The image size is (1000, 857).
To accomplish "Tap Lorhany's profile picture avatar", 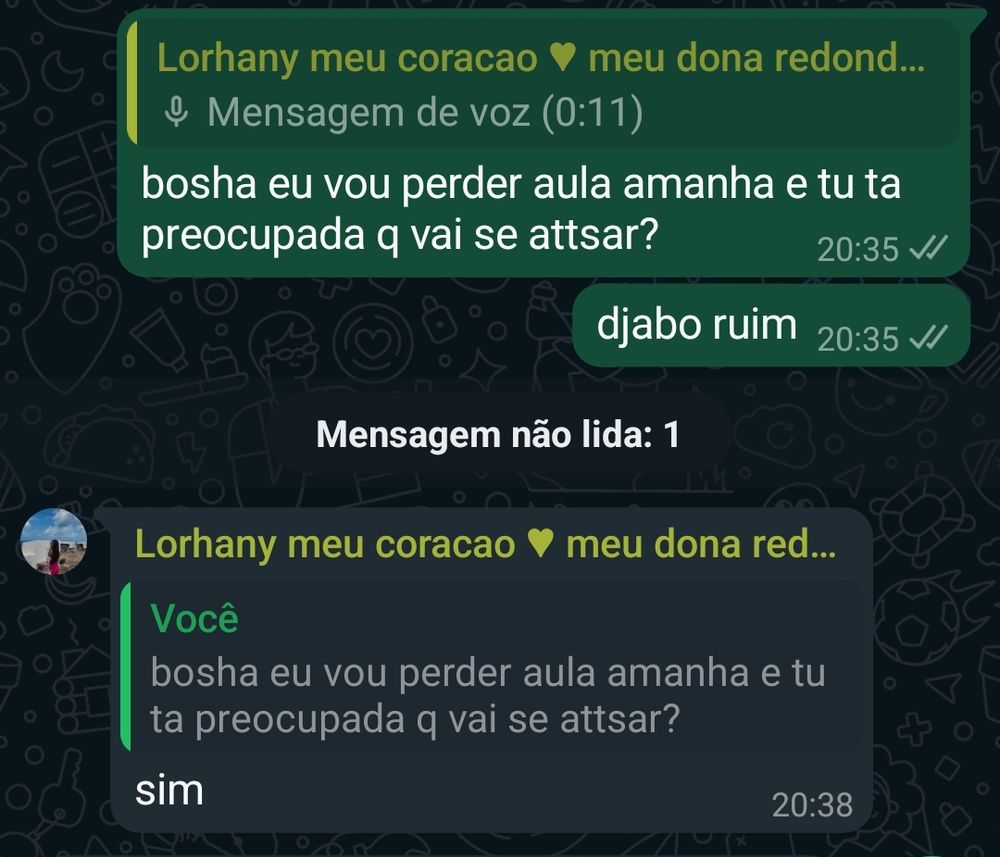I will [x=54, y=541].
